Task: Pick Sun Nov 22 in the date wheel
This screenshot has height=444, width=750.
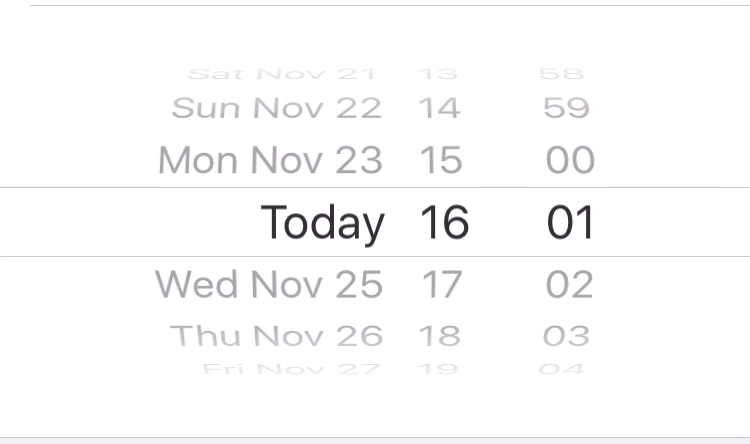Action: pyautogui.click(x=276, y=108)
